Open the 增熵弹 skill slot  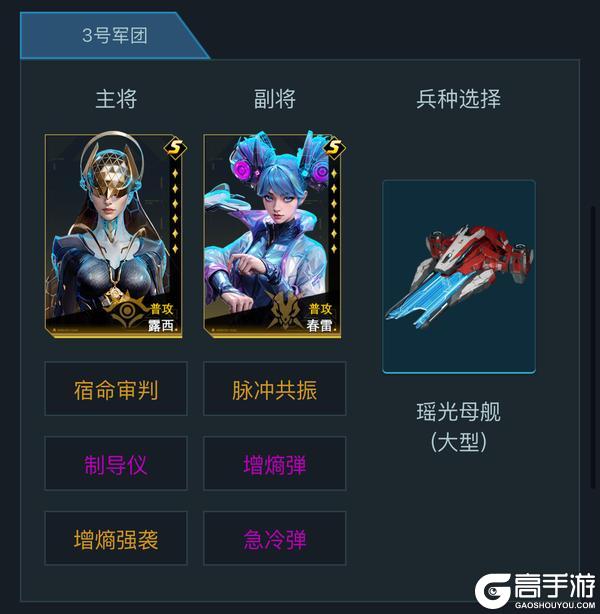pyautogui.click(x=274, y=464)
